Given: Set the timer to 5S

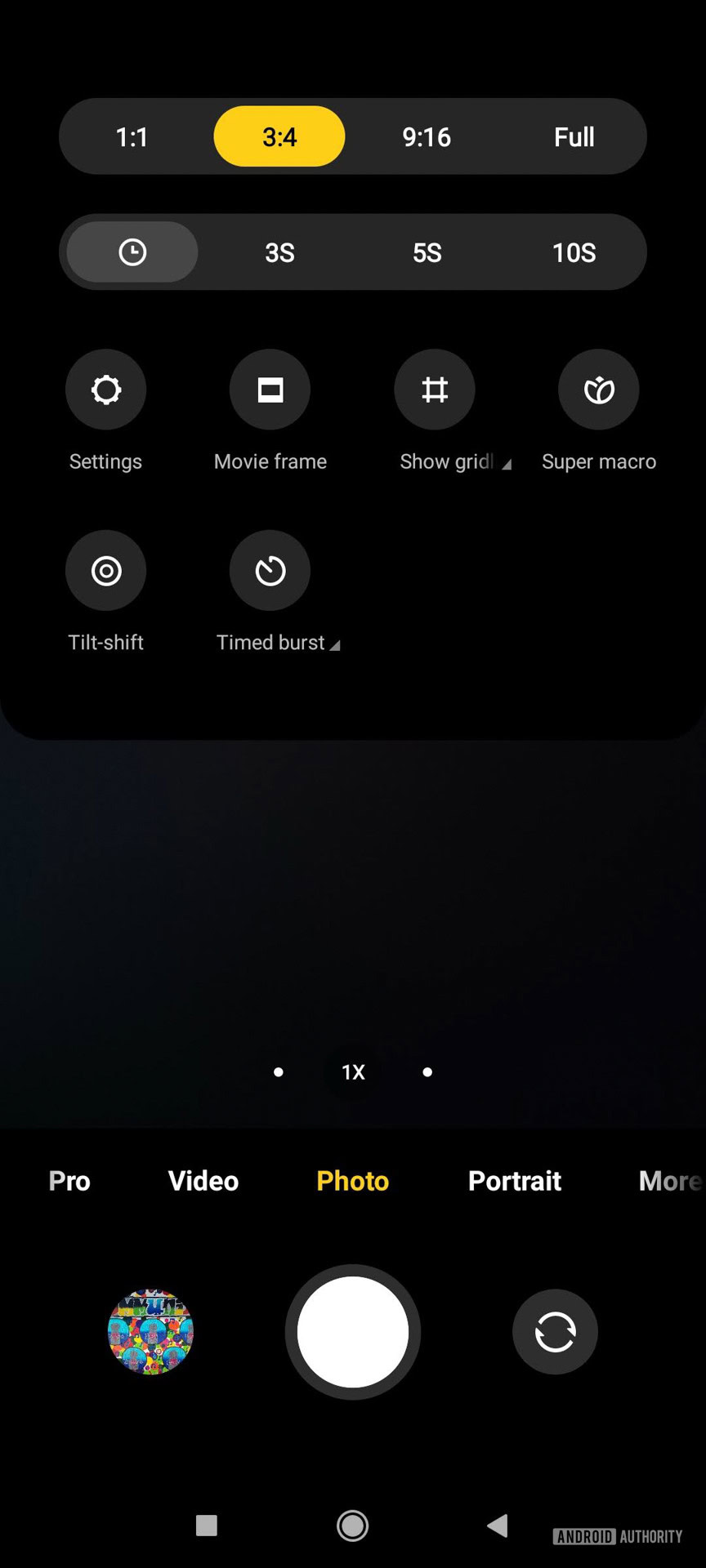Looking at the screenshot, I should 427,253.
